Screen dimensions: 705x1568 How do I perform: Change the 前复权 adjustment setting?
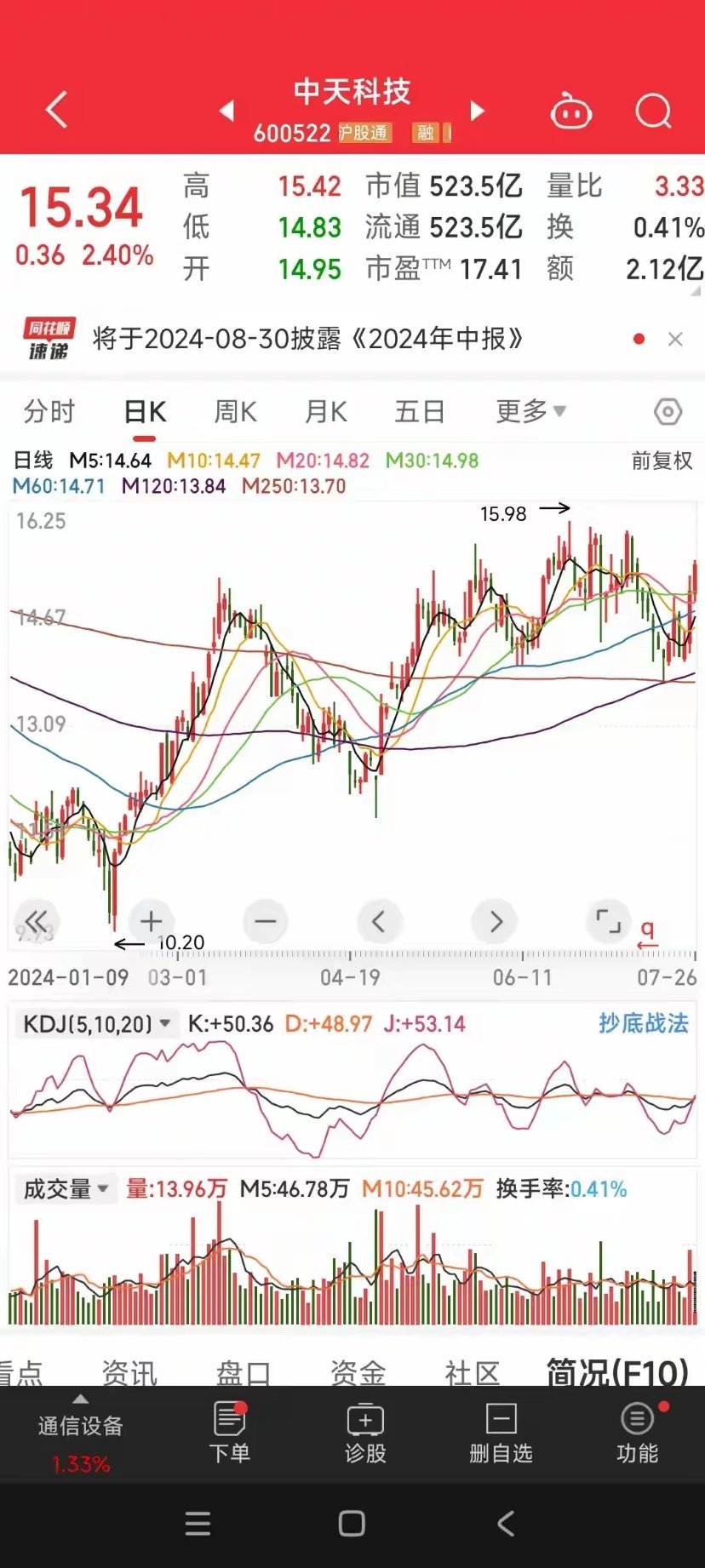pos(662,461)
